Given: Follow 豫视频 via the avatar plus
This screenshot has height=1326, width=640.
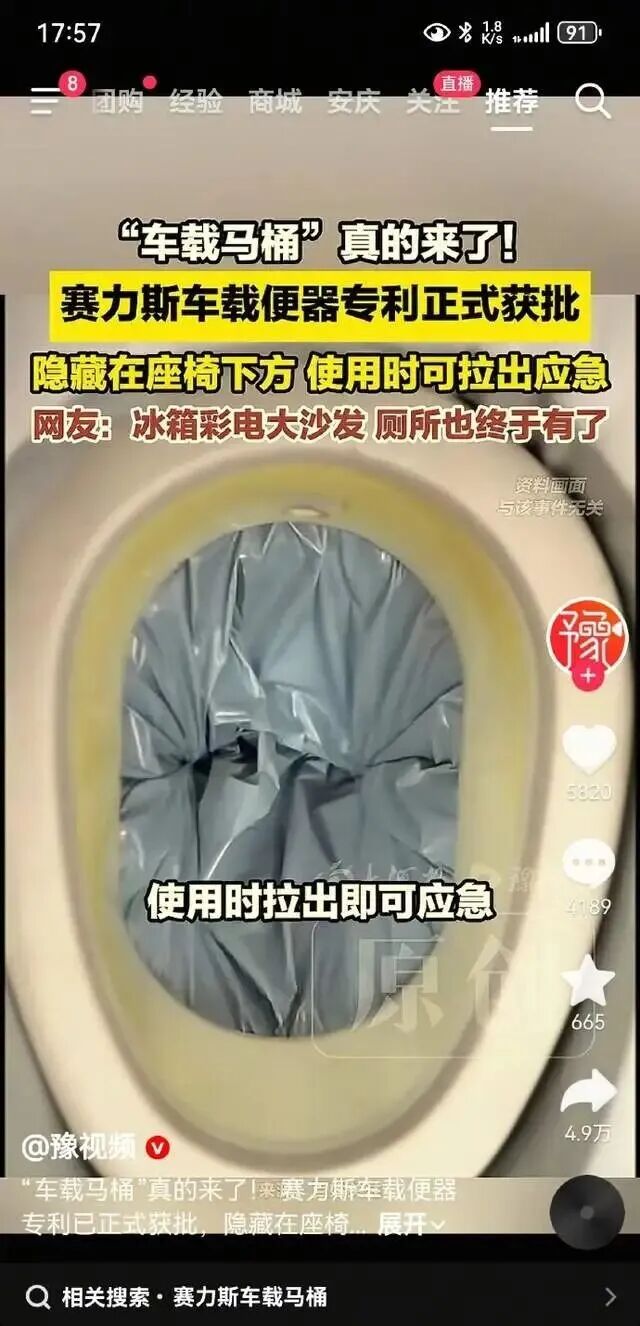Looking at the screenshot, I should point(587,677).
